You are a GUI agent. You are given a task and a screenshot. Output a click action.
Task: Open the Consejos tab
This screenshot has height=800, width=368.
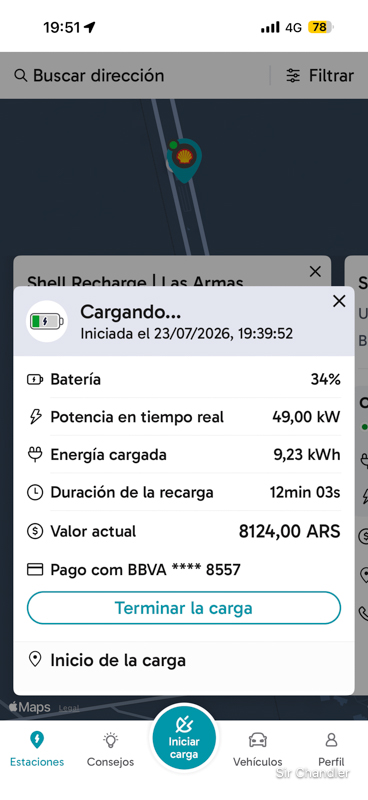coord(110,749)
